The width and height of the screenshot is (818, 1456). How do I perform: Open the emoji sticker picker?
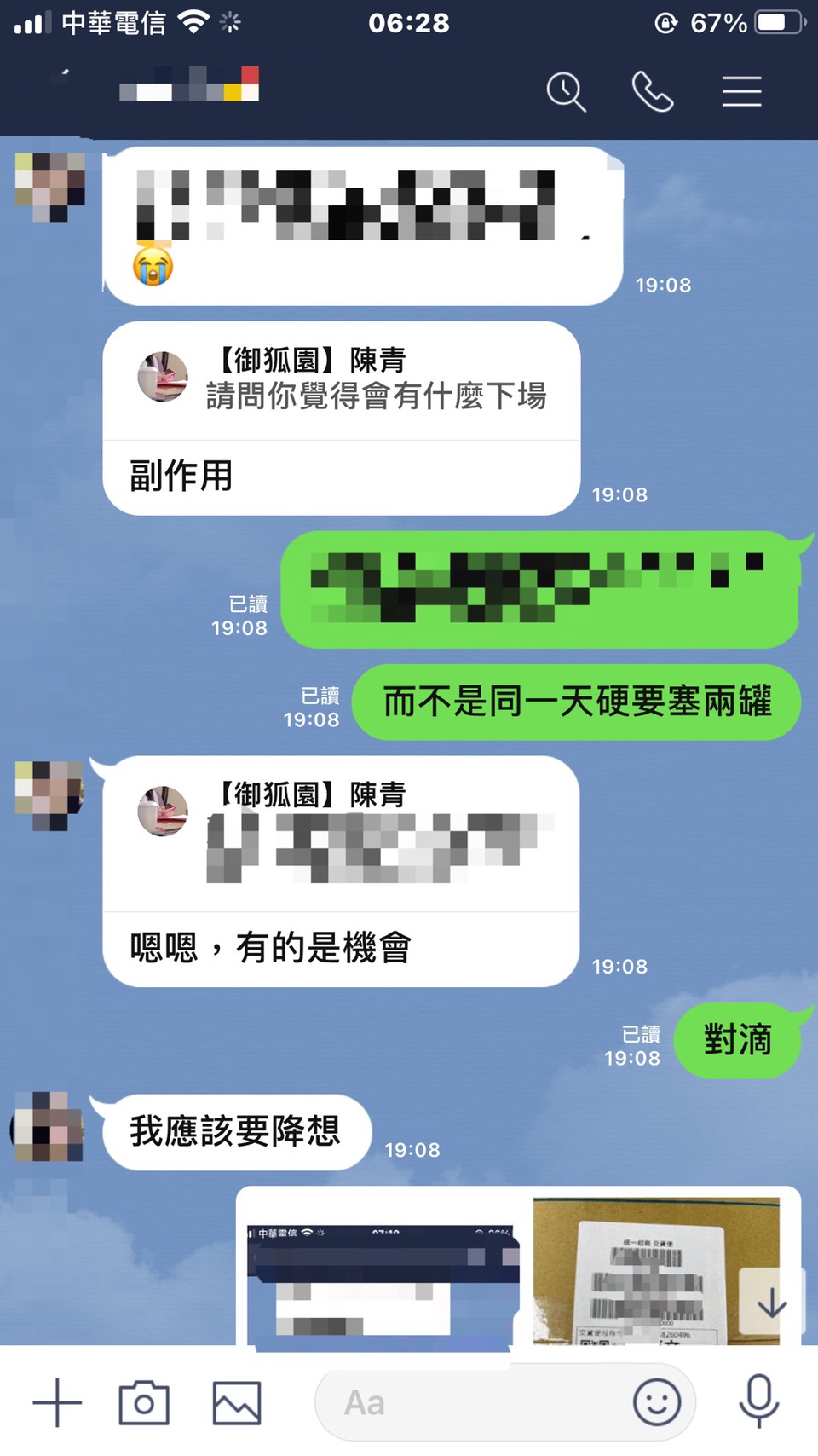656,1402
